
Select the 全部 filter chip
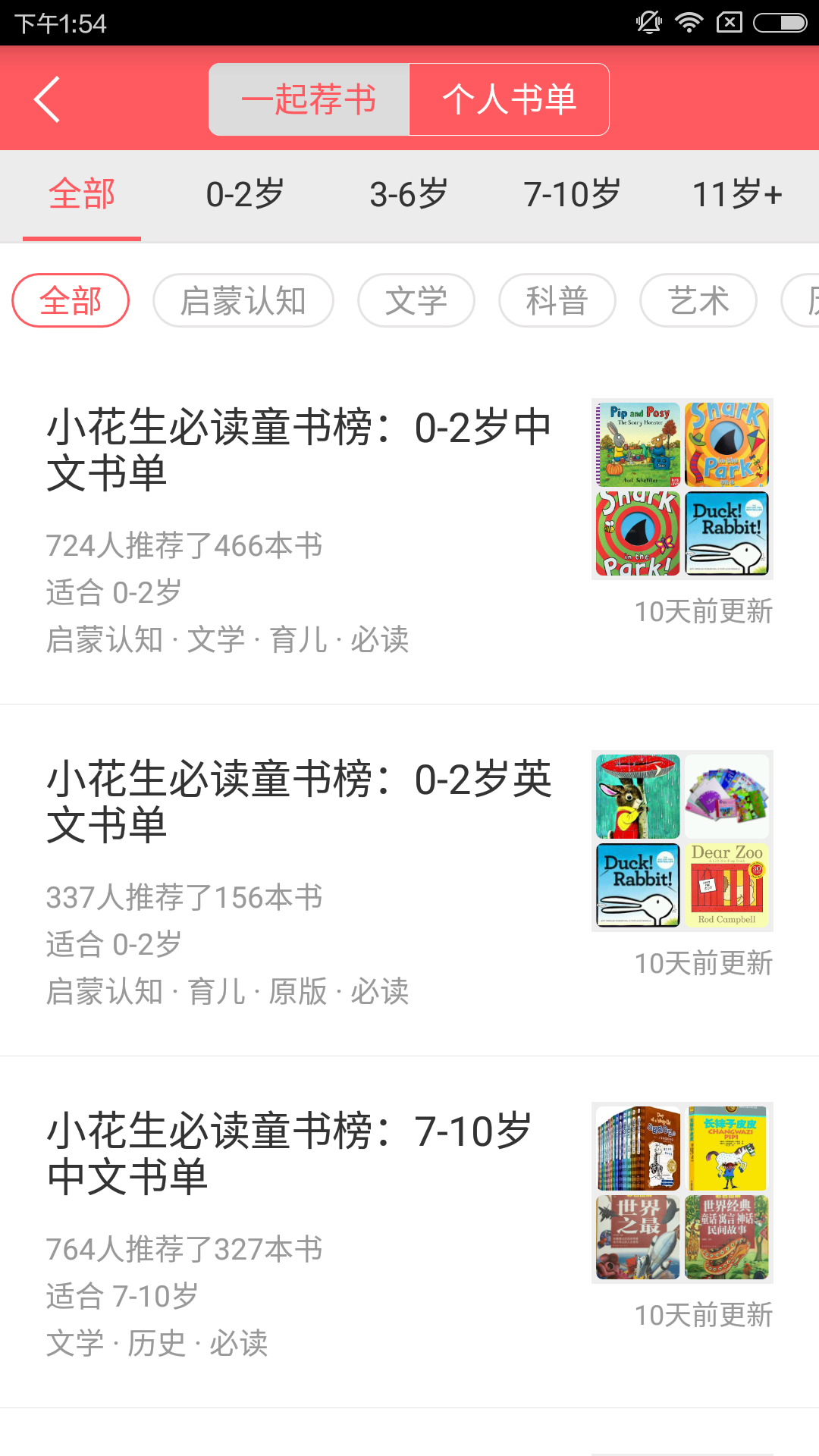click(71, 300)
